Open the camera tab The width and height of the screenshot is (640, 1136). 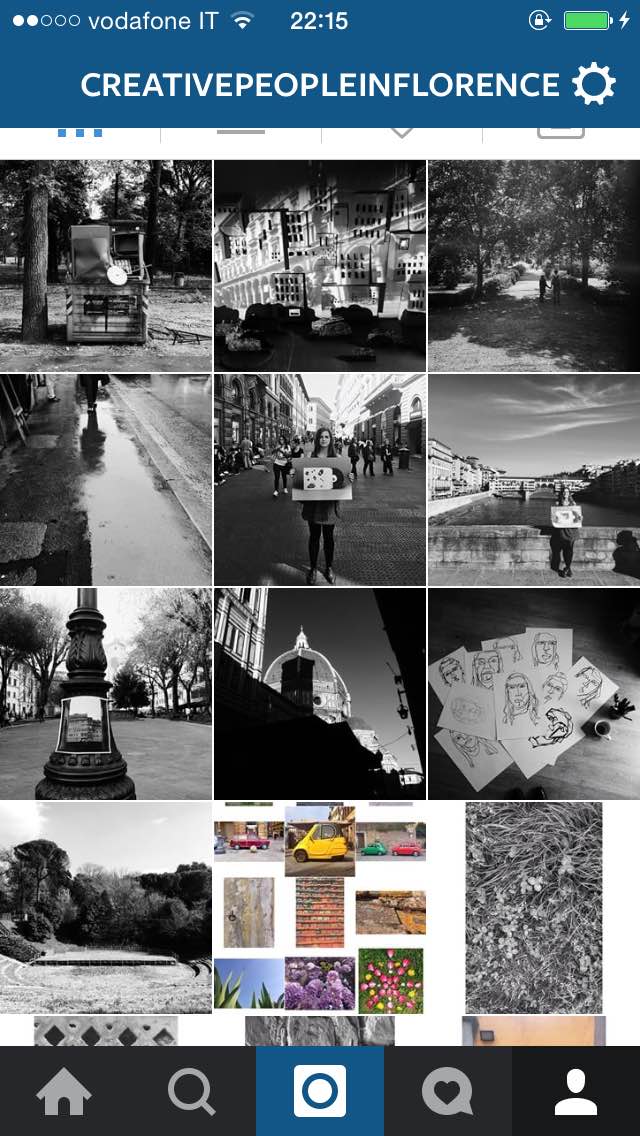[320, 1091]
